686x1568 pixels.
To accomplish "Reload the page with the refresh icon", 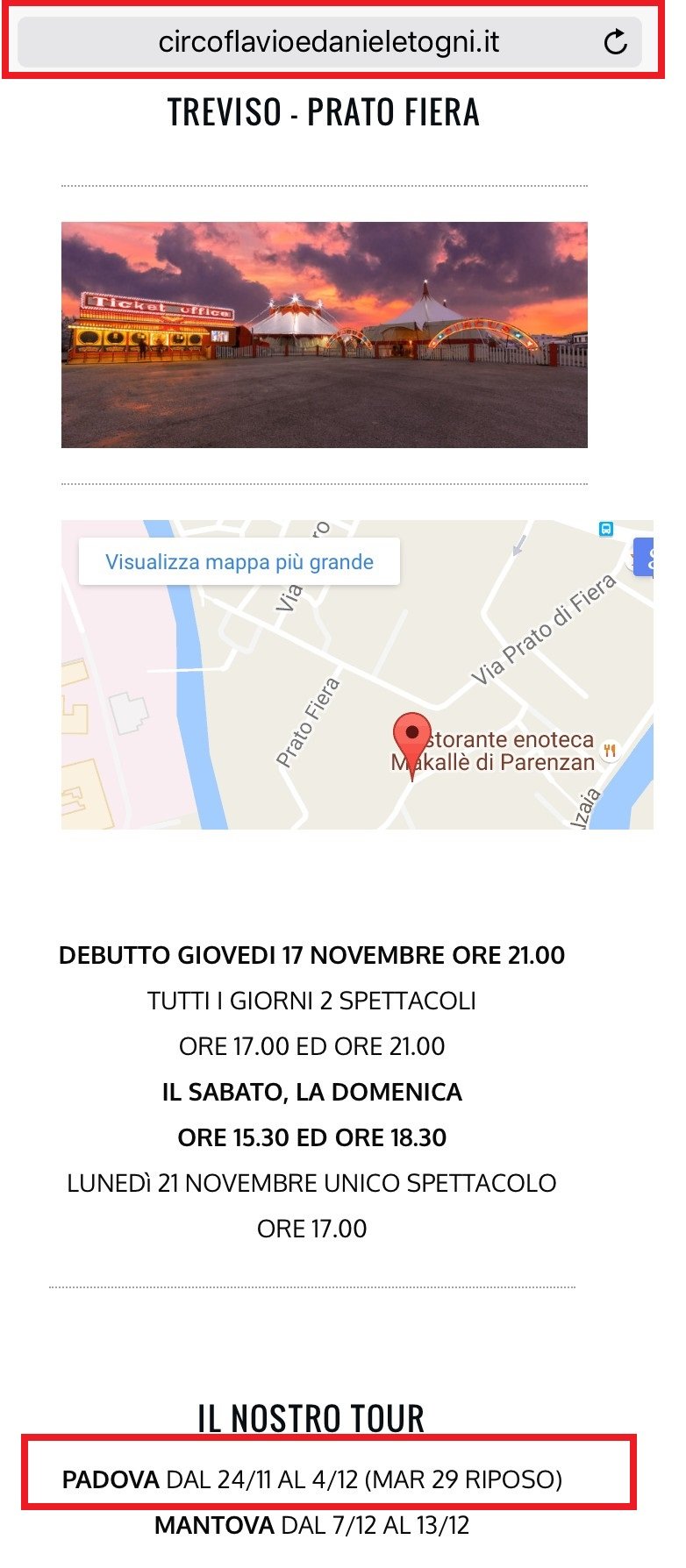I will point(616,42).
